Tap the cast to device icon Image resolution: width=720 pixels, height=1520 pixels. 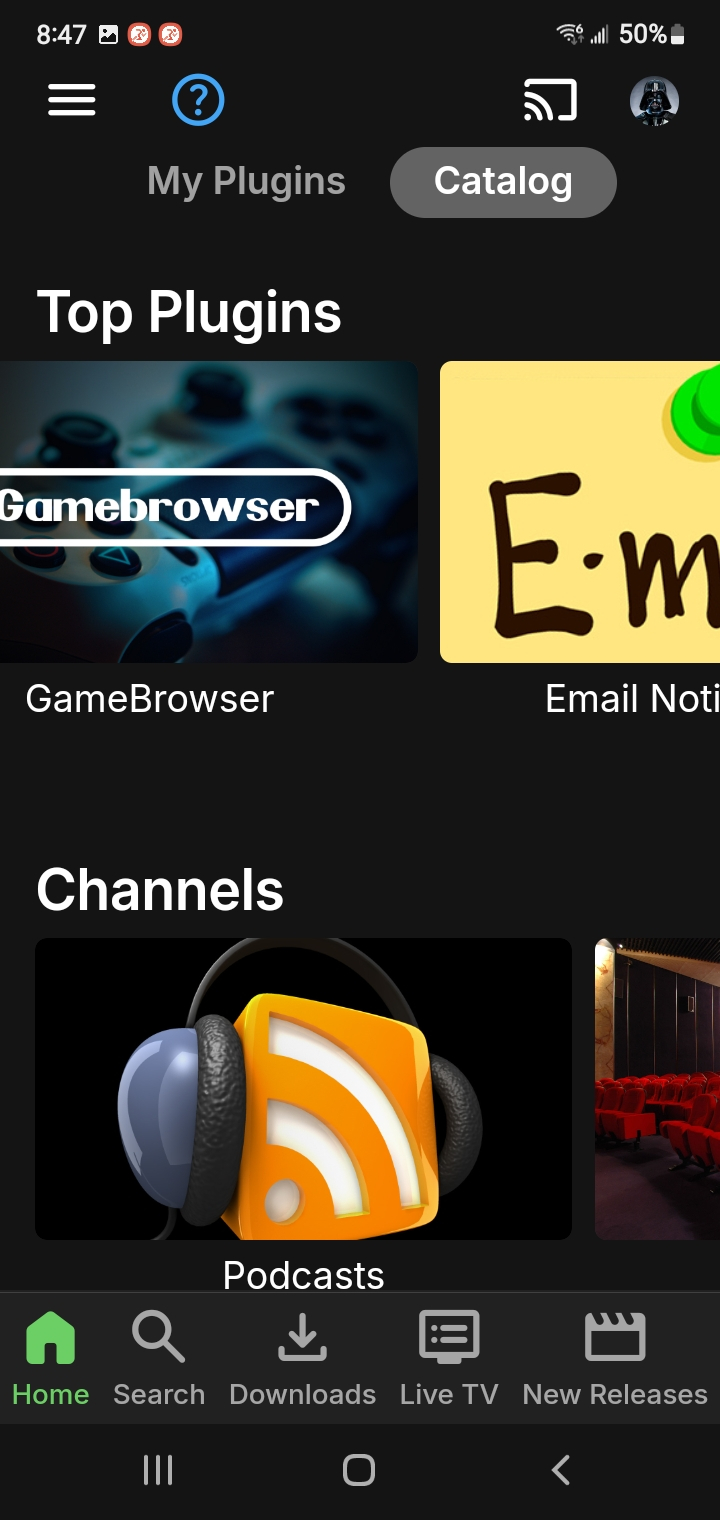pyautogui.click(x=550, y=100)
